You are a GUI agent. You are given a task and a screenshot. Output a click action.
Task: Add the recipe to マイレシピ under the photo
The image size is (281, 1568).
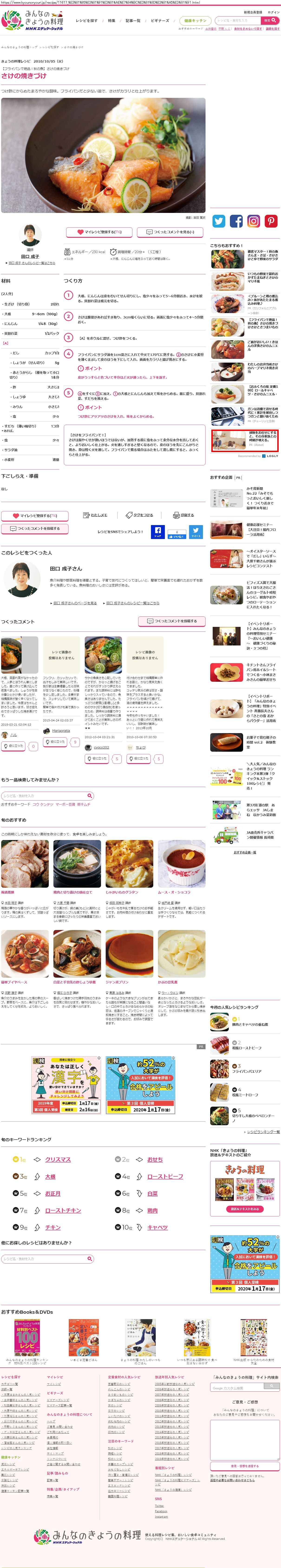coord(99,232)
